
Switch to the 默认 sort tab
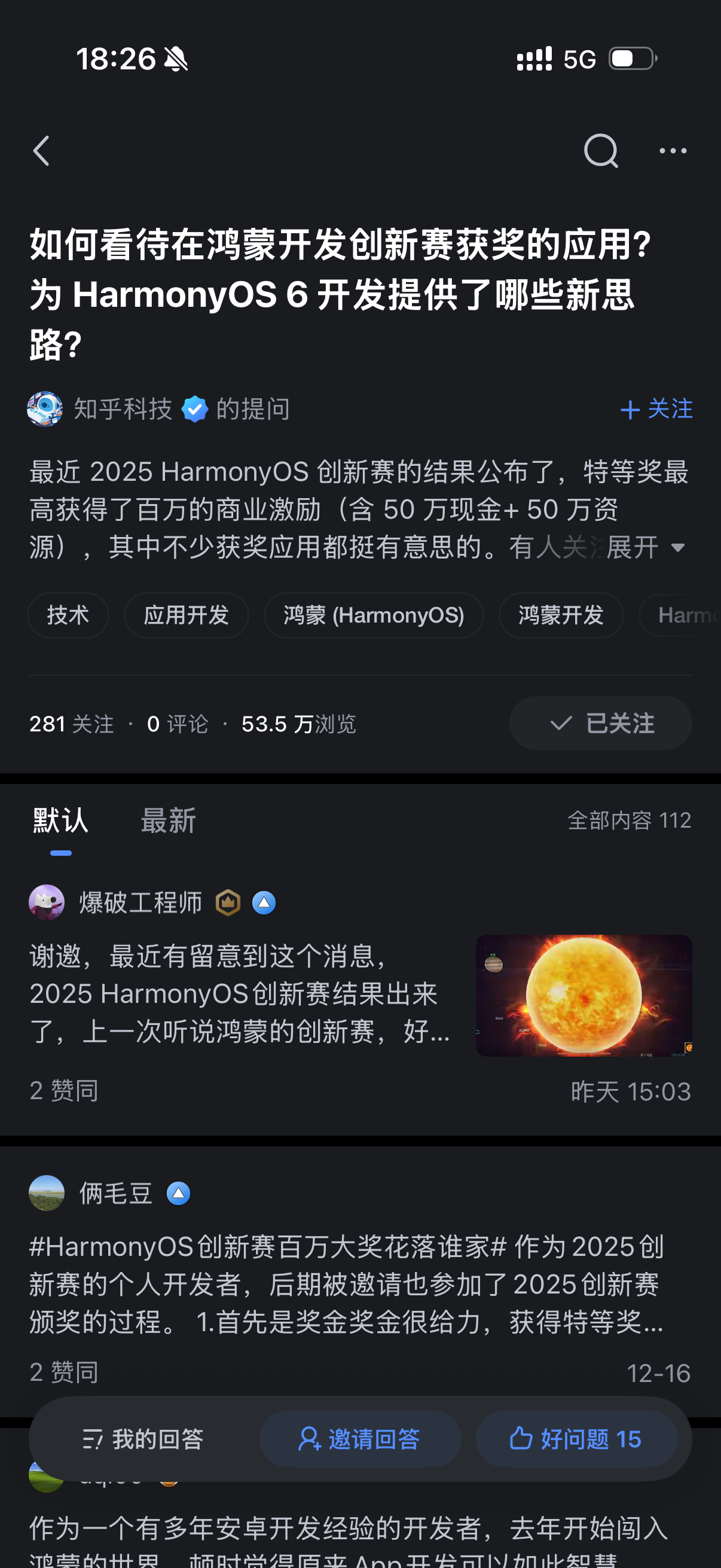[x=60, y=821]
